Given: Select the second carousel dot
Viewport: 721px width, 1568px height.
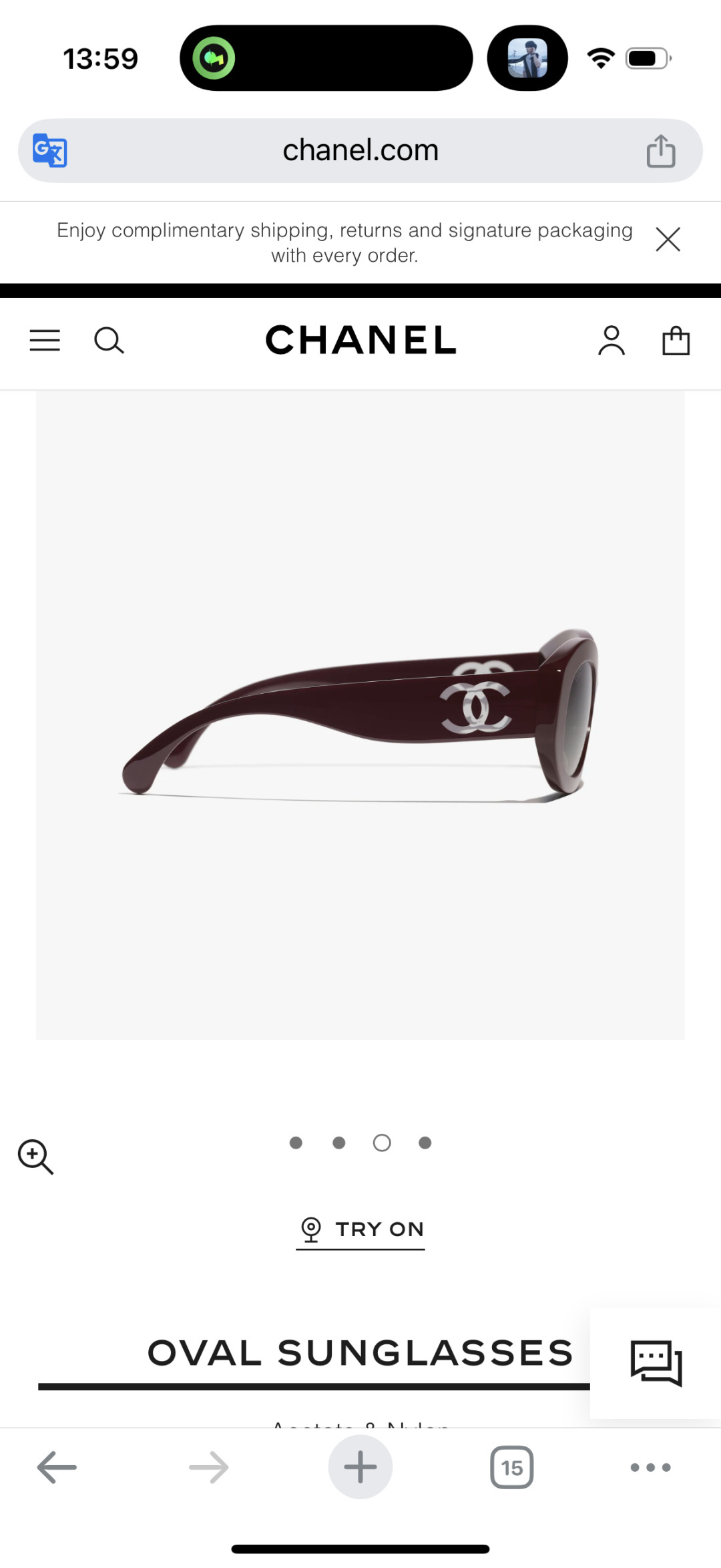Looking at the screenshot, I should click(338, 1143).
